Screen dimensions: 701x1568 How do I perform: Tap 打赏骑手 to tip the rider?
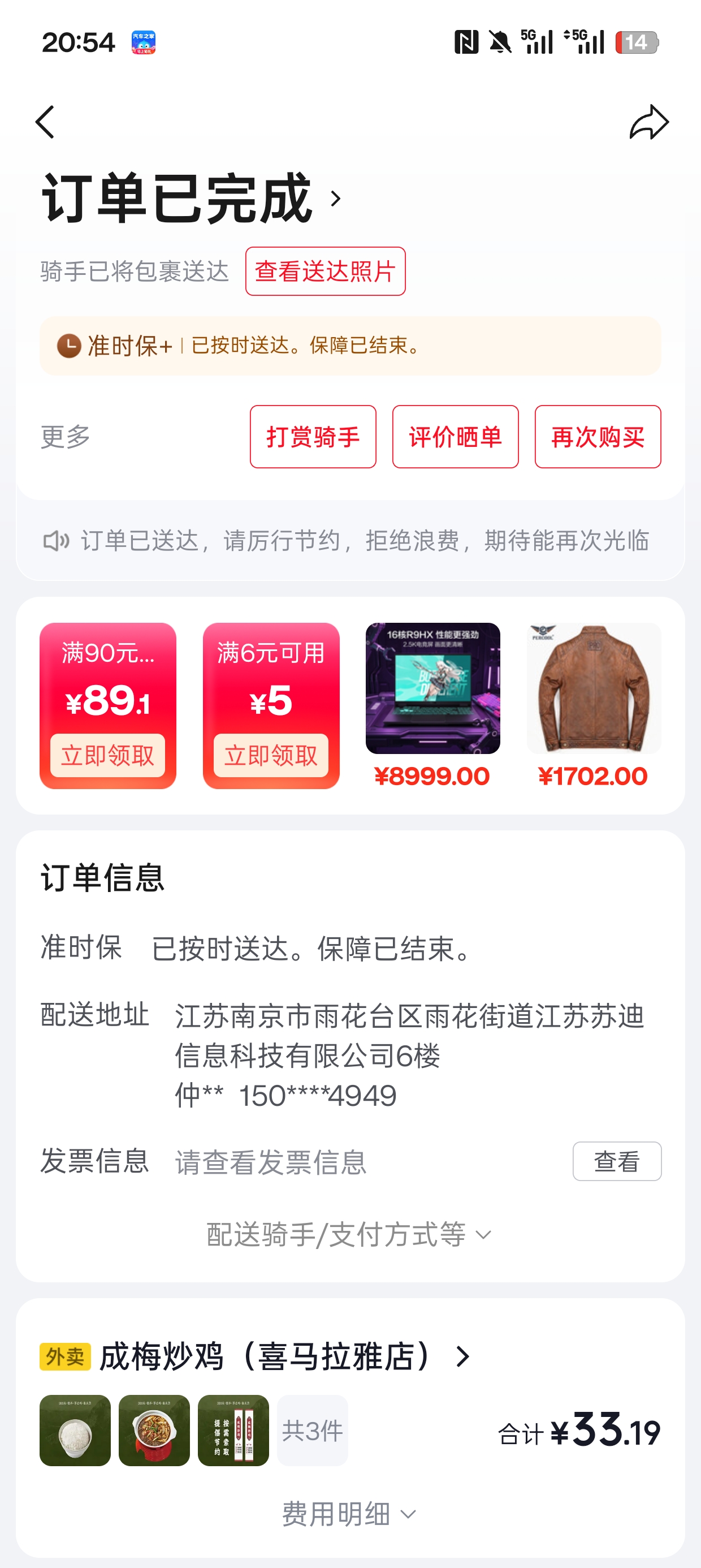pyautogui.click(x=313, y=437)
